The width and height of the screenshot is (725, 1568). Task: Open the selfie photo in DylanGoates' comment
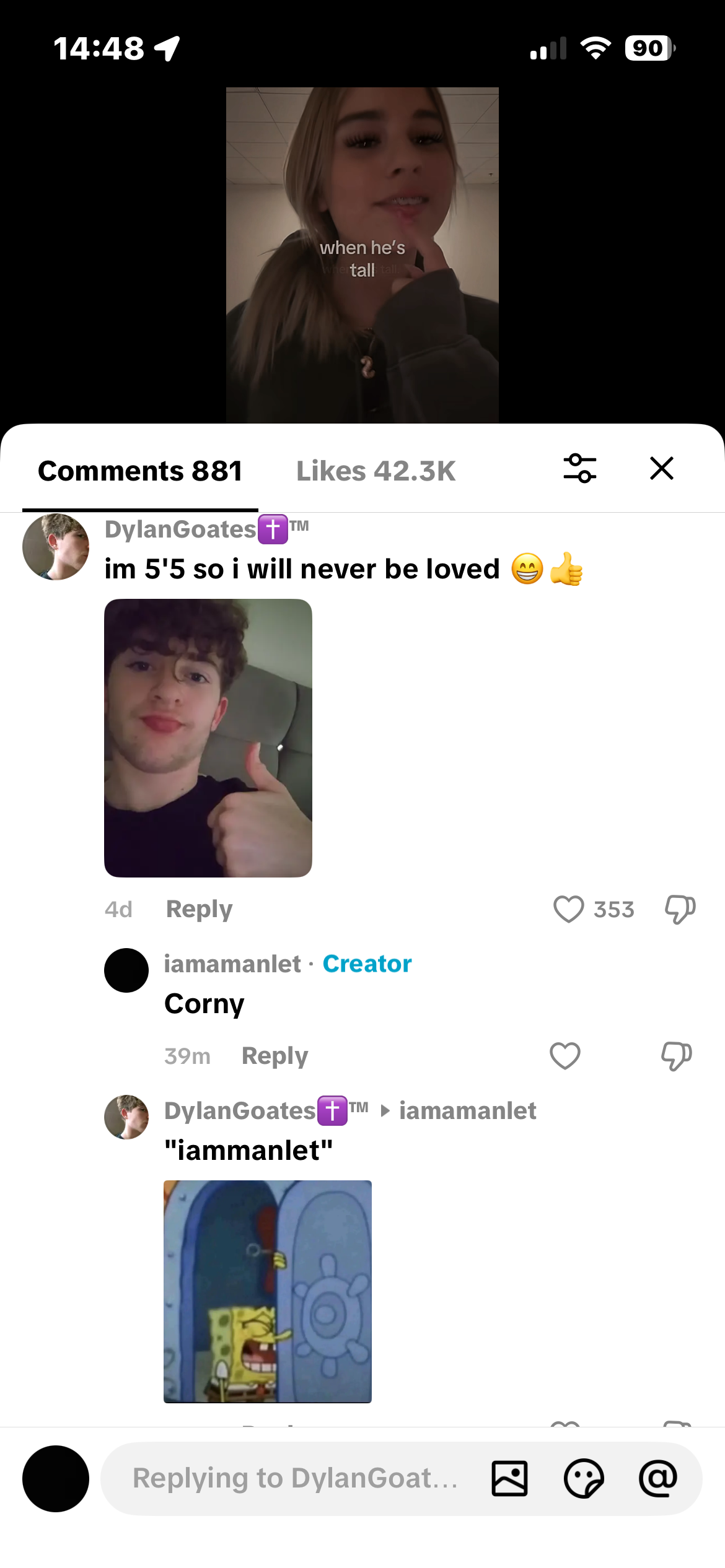pos(208,738)
